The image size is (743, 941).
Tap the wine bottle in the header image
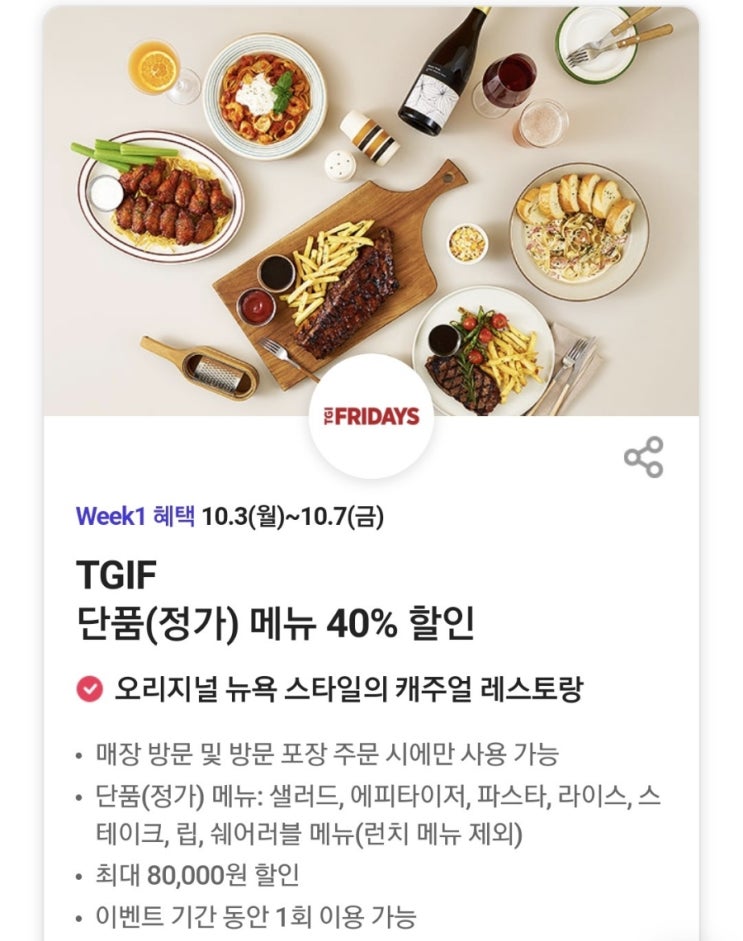[x=438, y=80]
